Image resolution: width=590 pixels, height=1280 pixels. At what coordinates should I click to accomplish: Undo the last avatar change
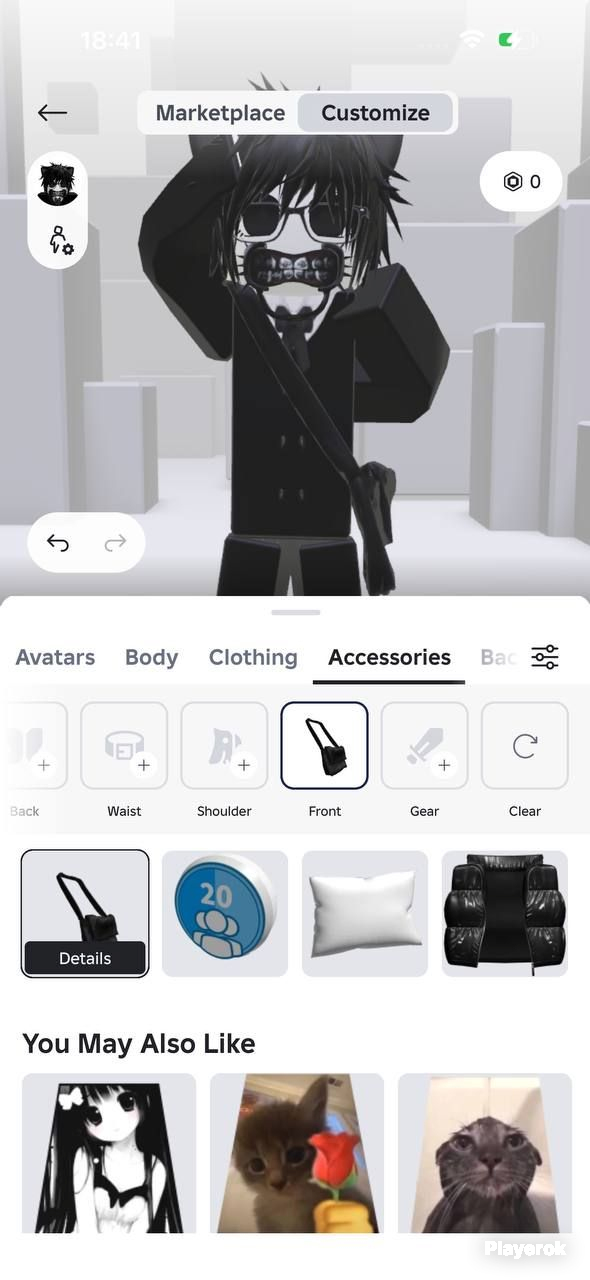tap(58, 543)
